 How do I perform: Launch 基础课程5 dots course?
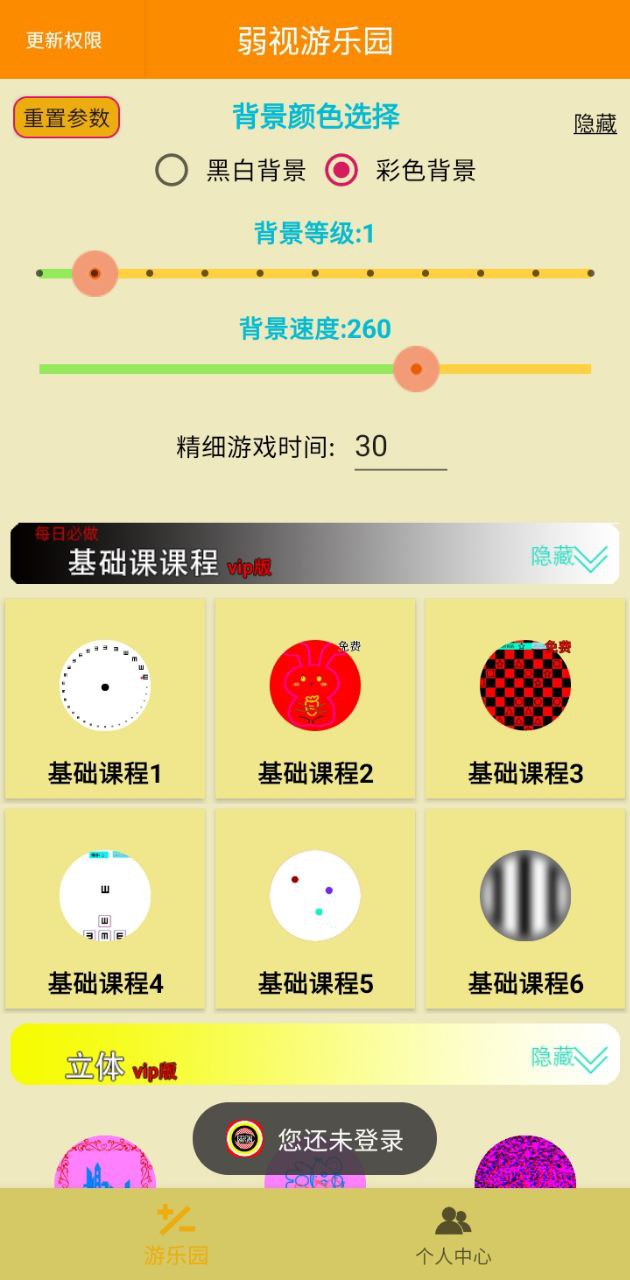[315, 909]
